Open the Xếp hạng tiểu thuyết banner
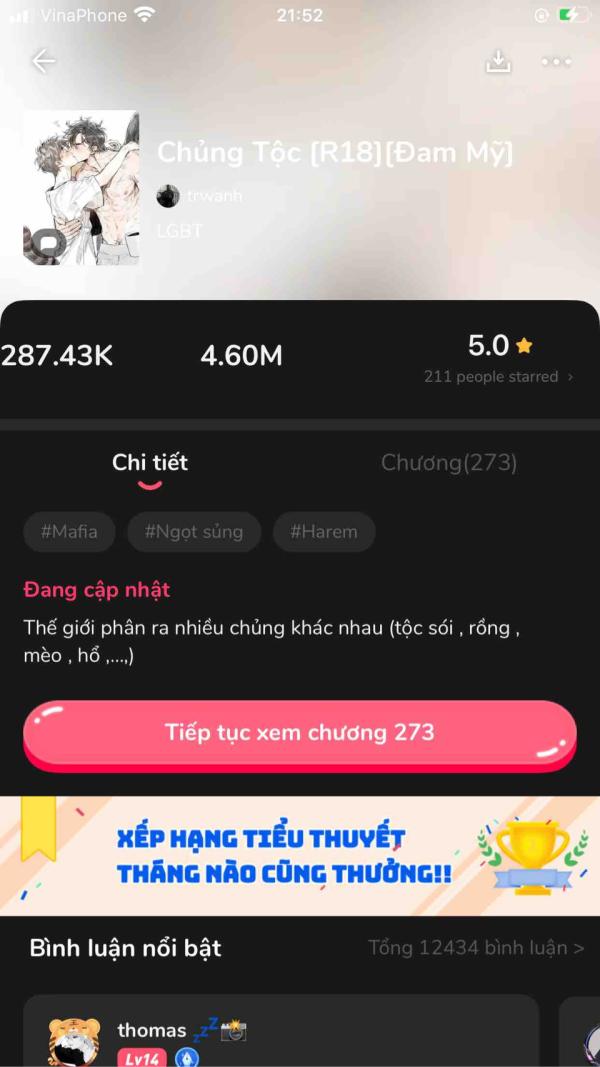Image resolution: width=600 pixels, height=1067 pixels. (300, 856)
